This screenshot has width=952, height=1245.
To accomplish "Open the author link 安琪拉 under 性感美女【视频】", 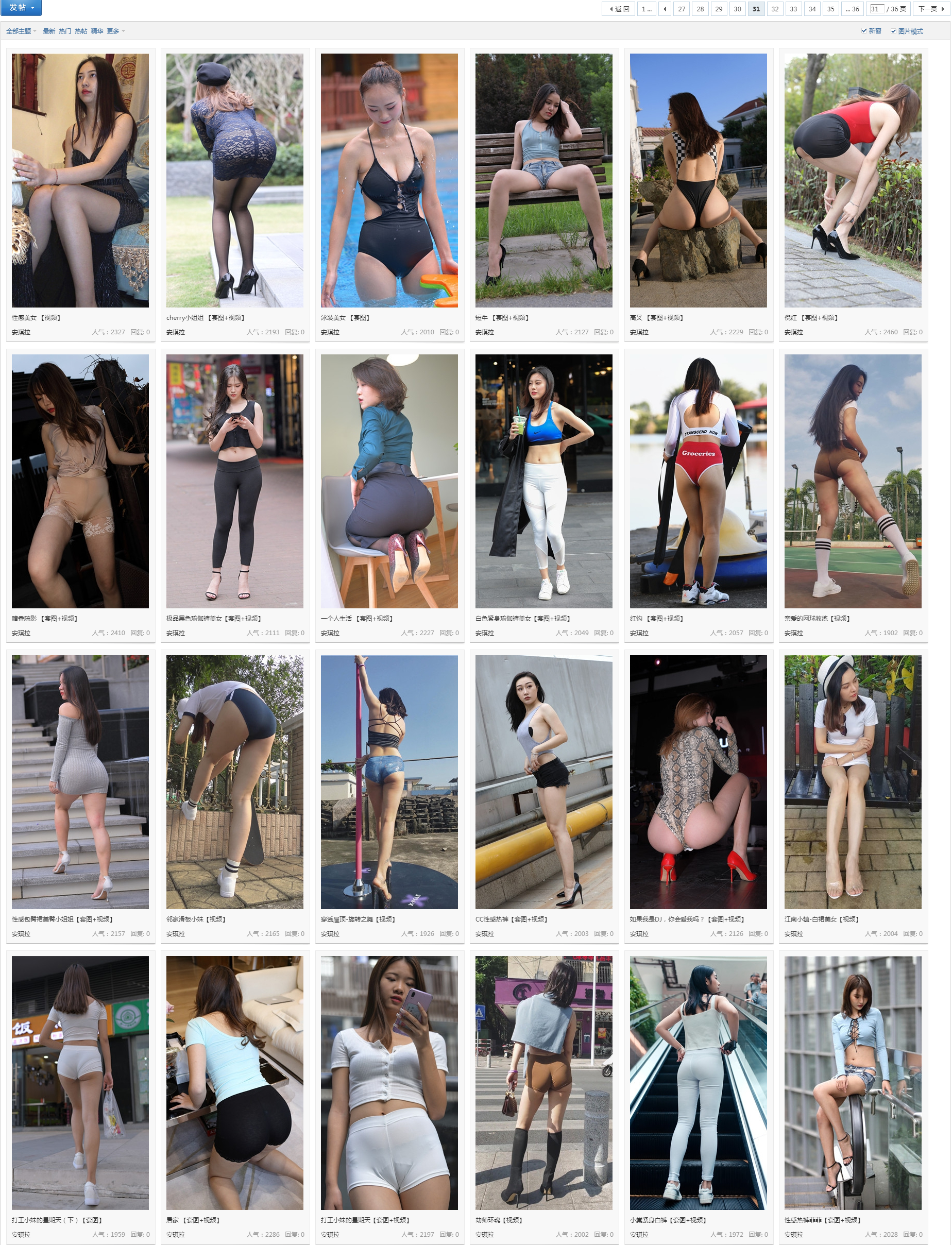I will point(21,333).
